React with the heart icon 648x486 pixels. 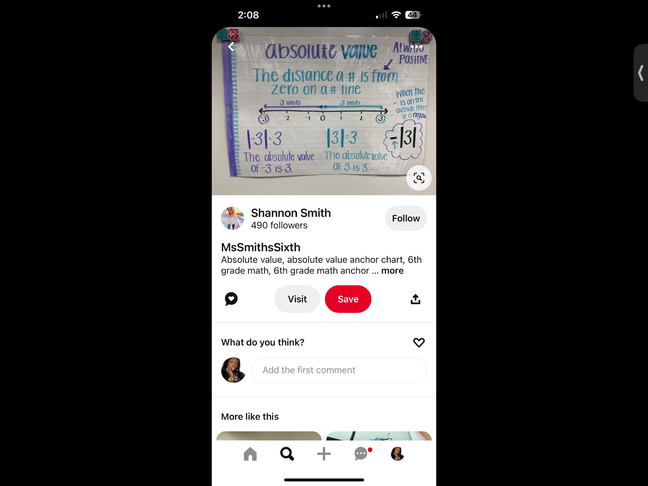click(419, 342)
